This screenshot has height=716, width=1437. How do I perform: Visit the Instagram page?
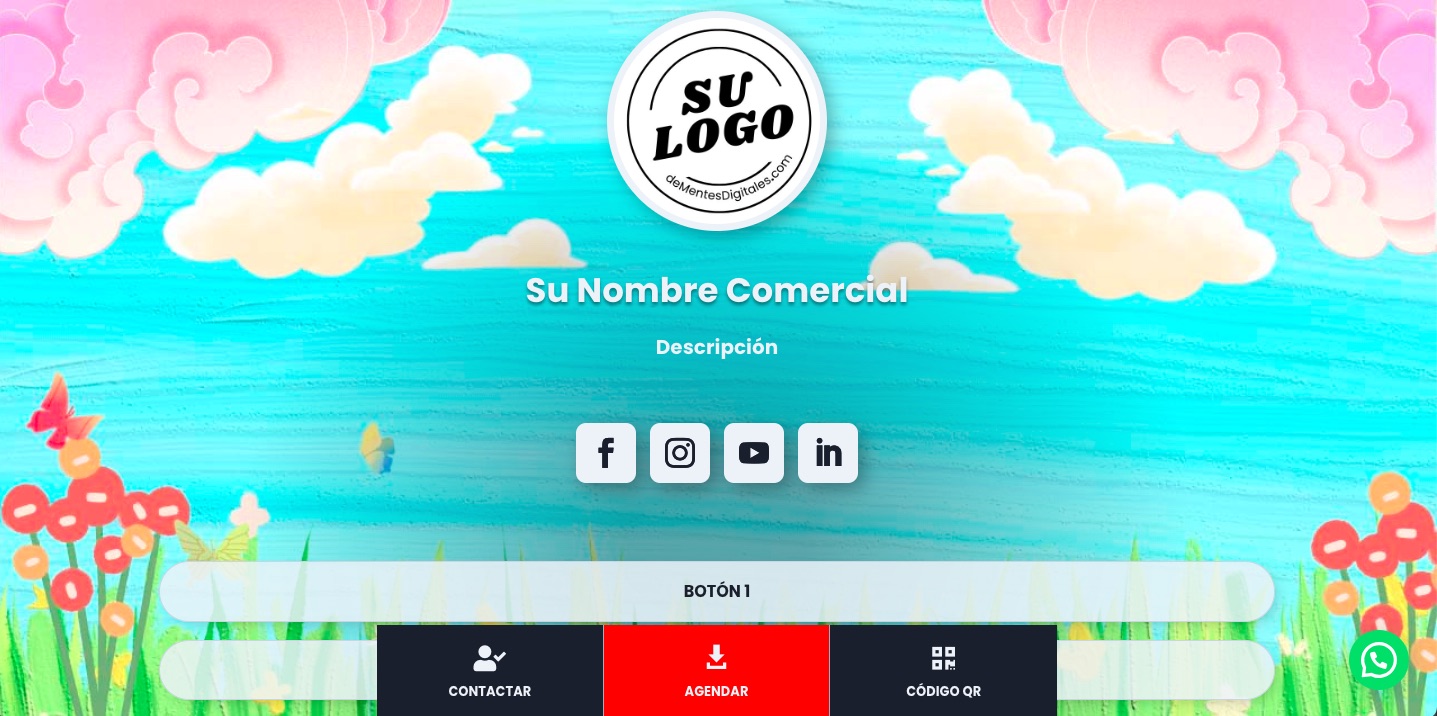tap(680, 453)
